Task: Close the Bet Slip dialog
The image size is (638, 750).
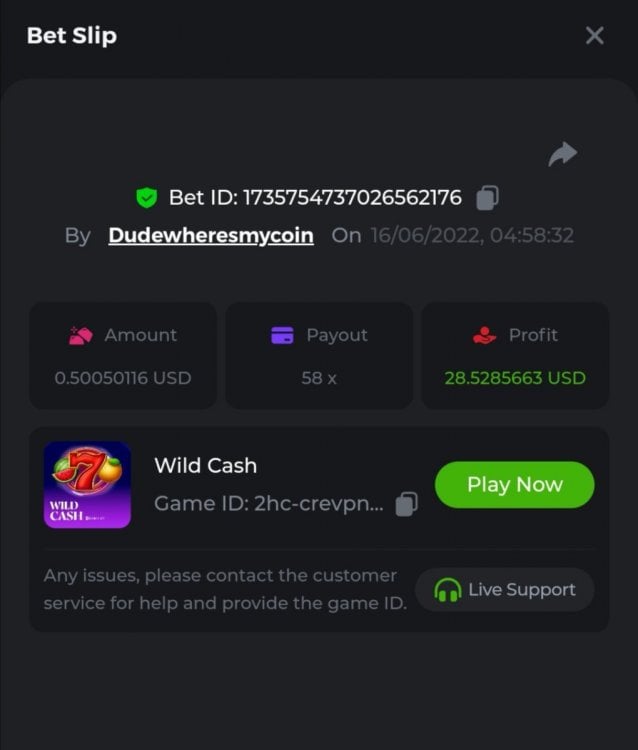Action: [594, 36]
